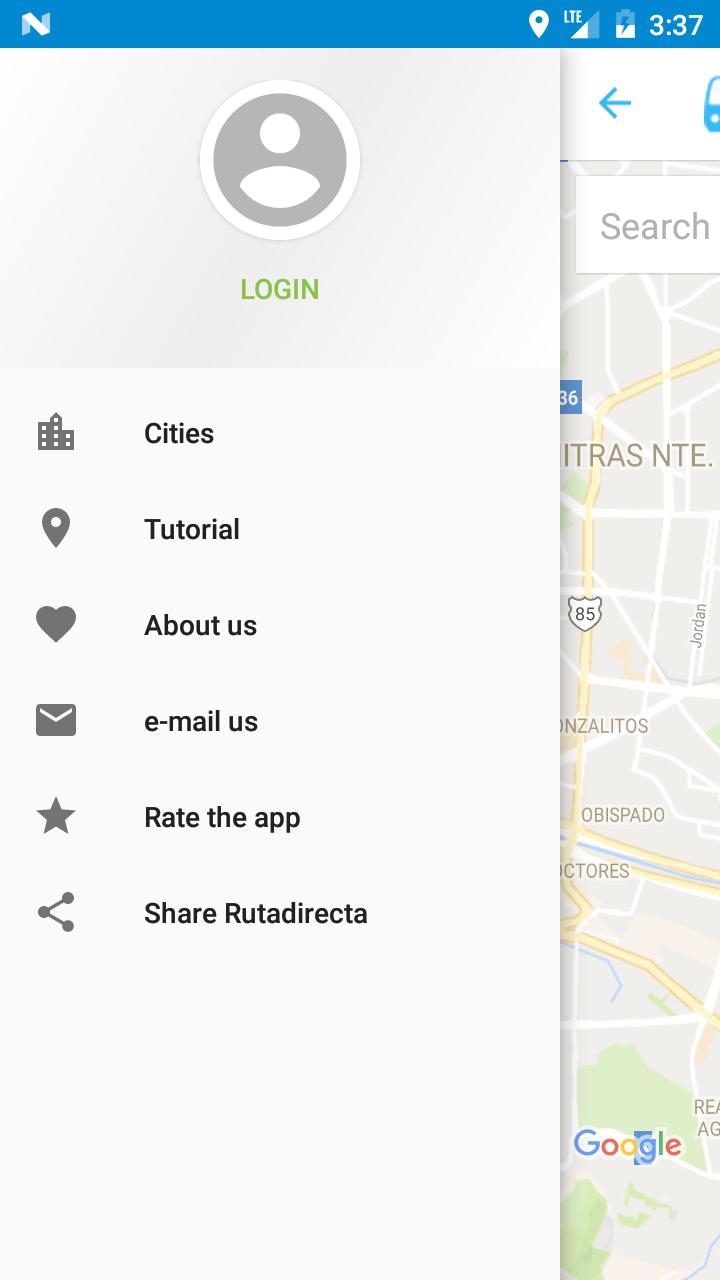
Task: Choose Tutorial from the drawer menu
Action: [191, 528]
